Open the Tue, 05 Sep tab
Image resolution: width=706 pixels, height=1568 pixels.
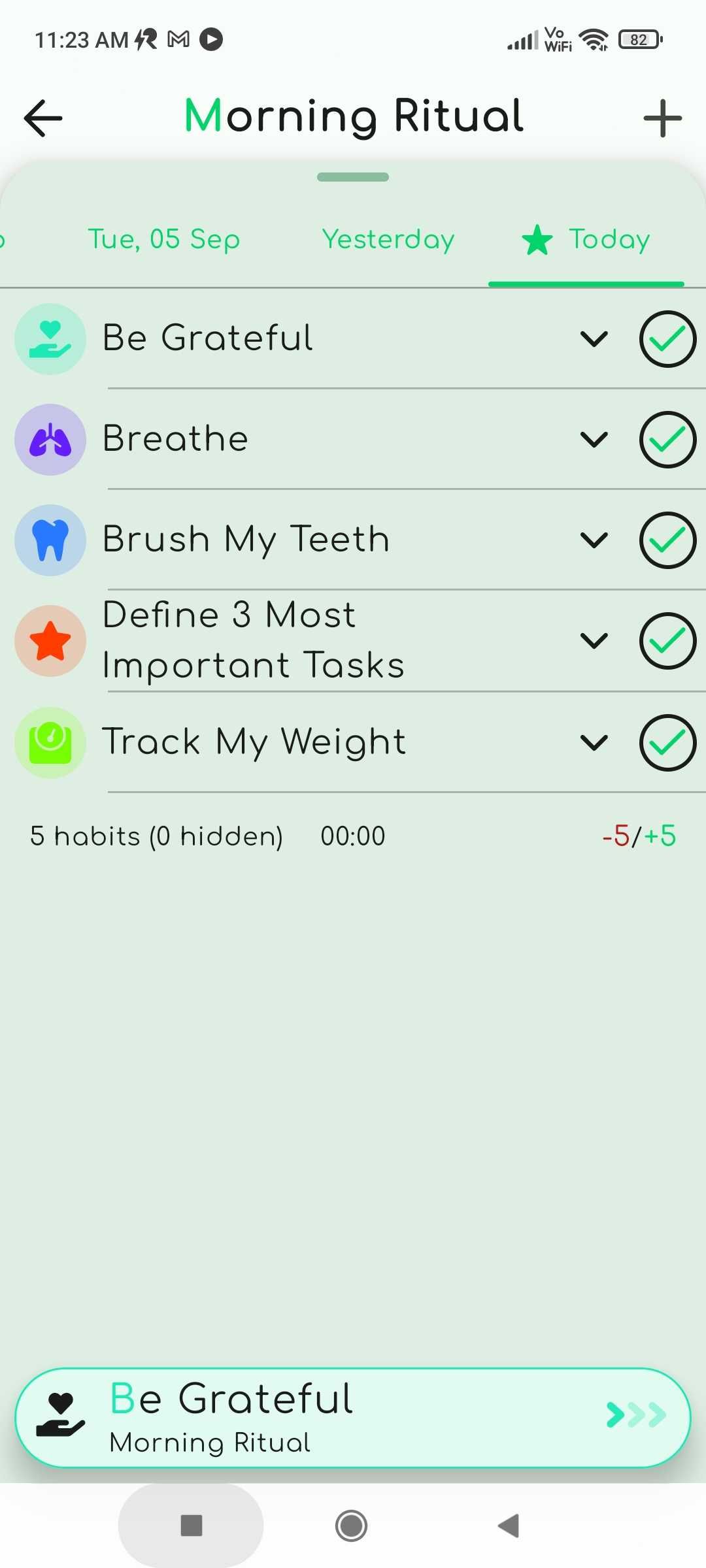point(164,239)
